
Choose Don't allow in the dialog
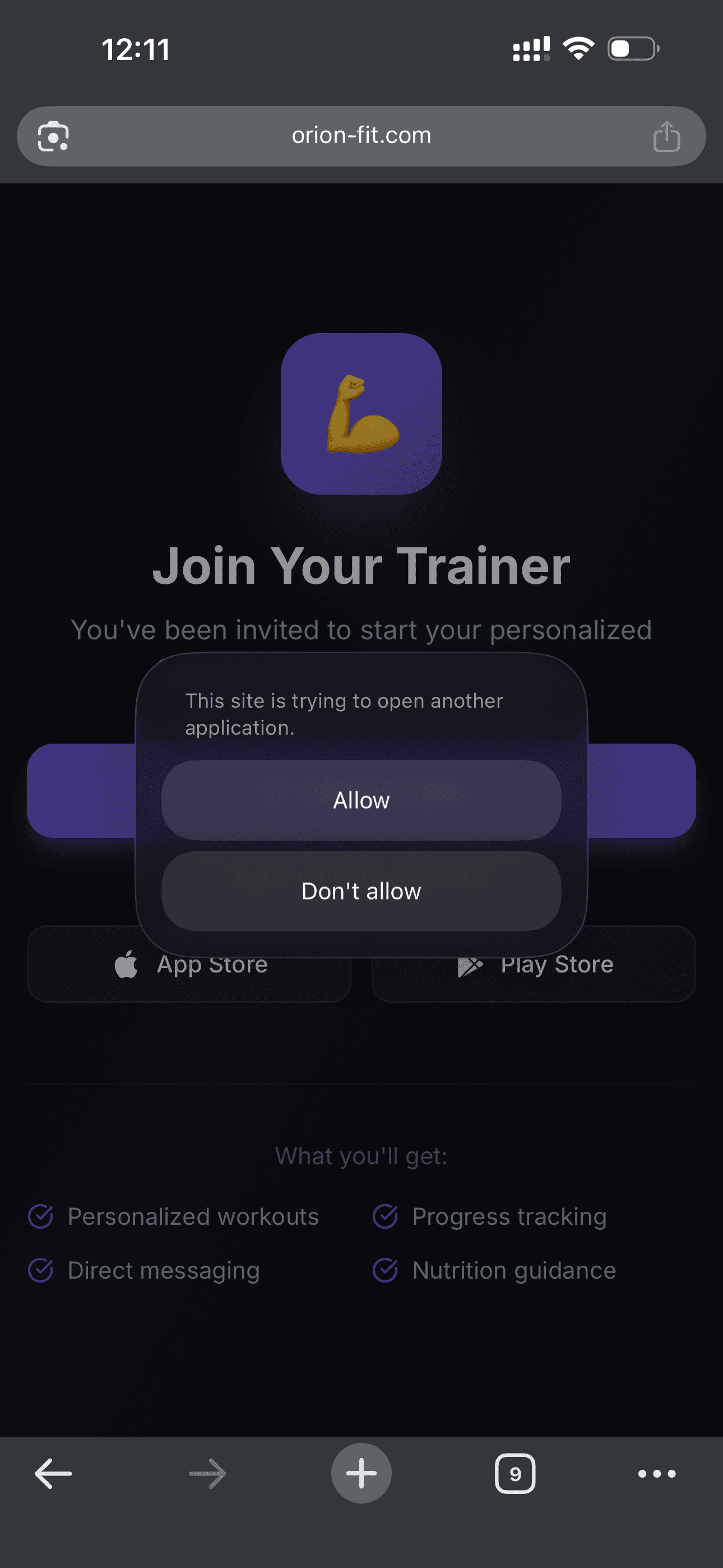[361, 891]
